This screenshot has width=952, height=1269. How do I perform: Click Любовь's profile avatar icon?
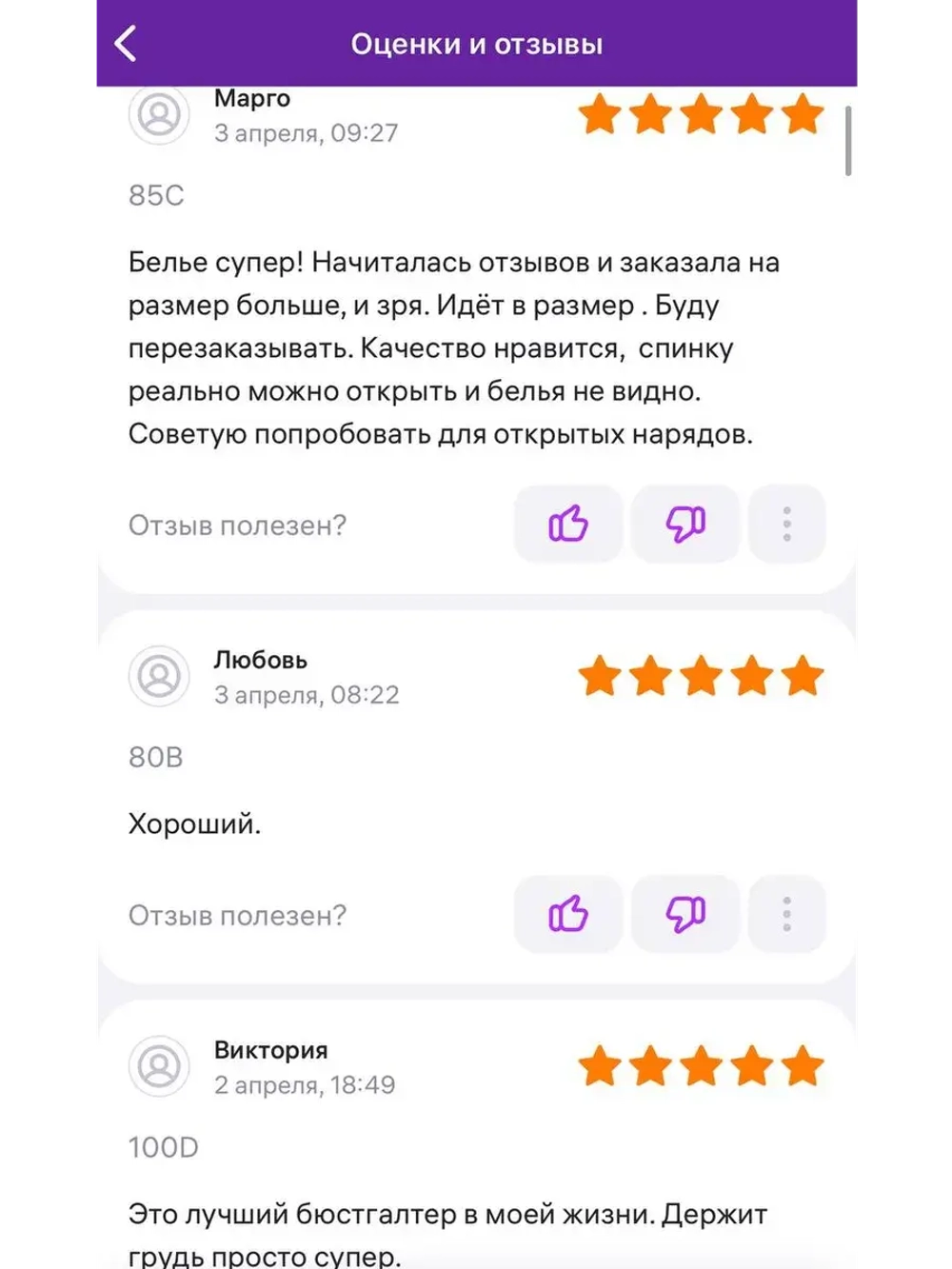pos(160,677)
